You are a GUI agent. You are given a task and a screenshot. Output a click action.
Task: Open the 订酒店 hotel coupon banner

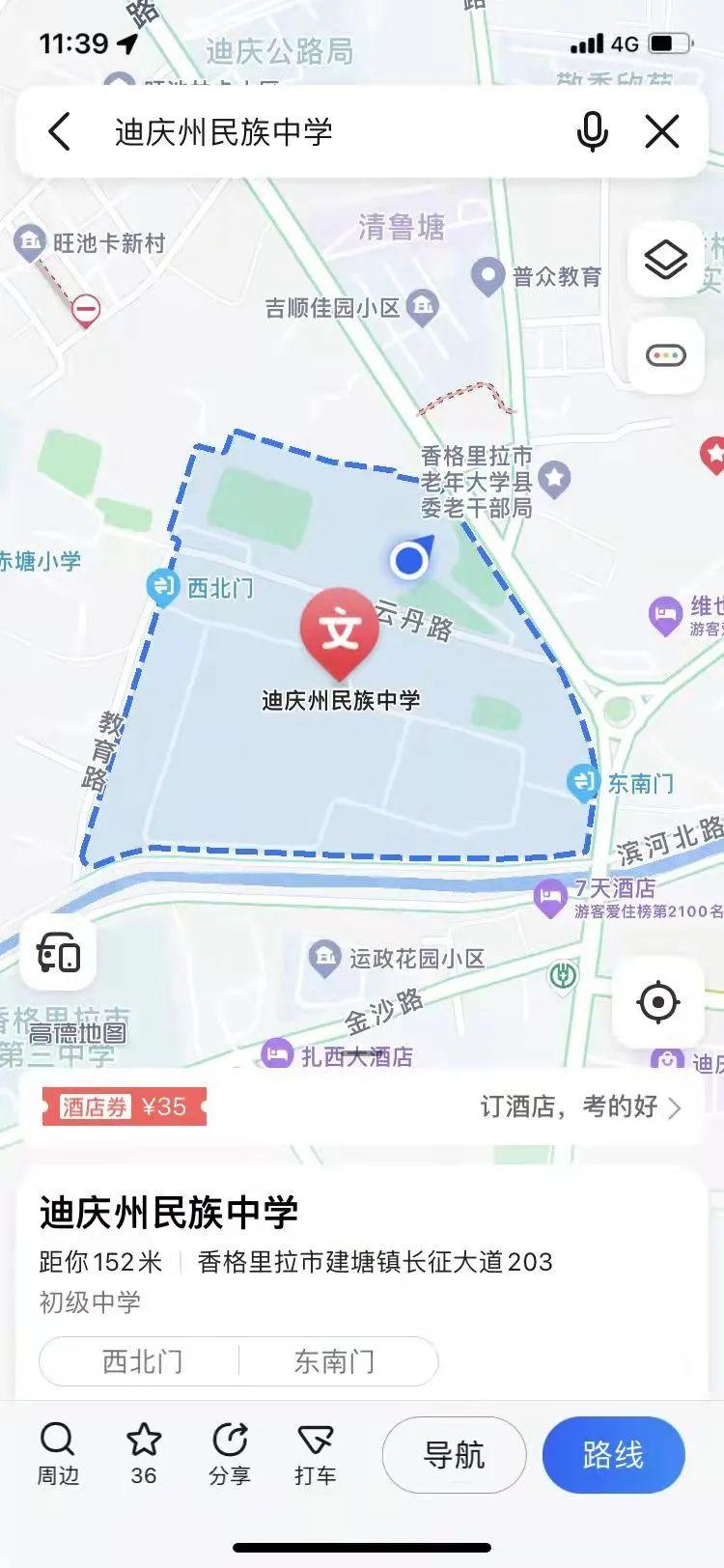click(362, 1106)
